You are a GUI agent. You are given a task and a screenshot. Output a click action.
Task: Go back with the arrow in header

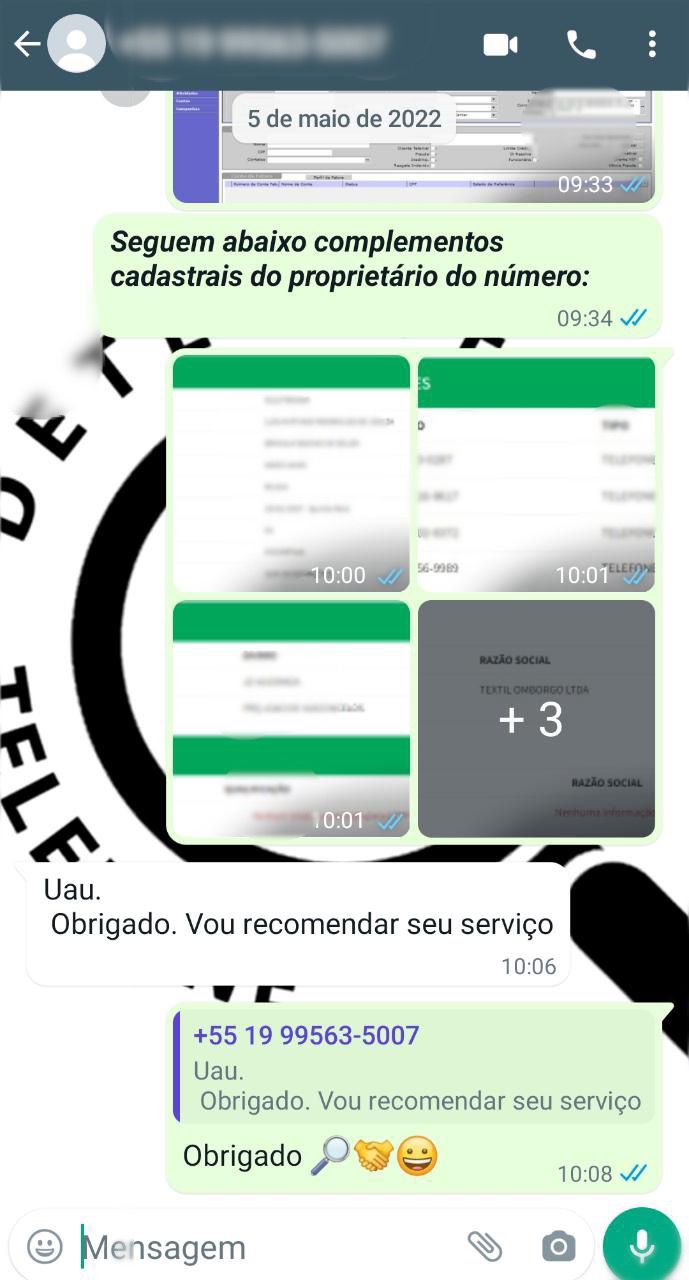tap(26, 44)
